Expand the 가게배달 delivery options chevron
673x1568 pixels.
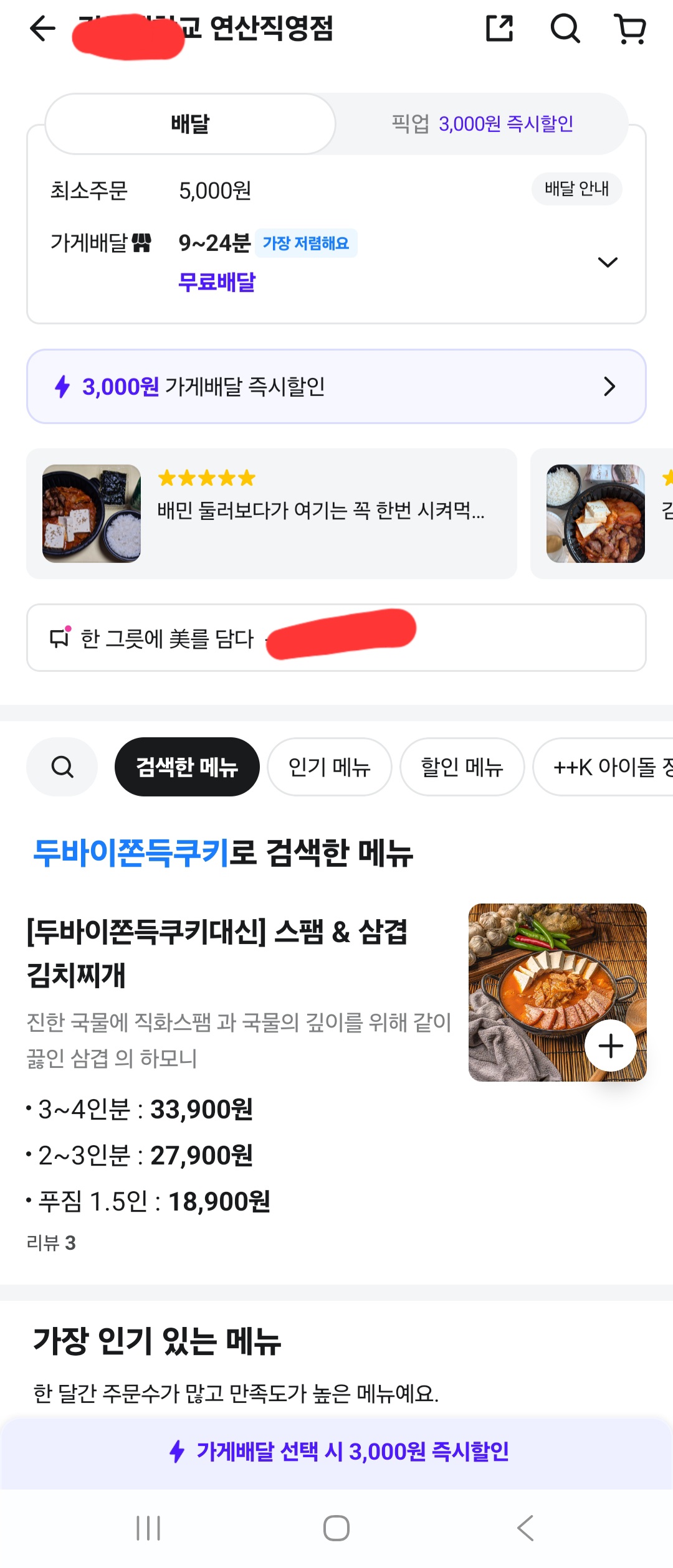608,262
